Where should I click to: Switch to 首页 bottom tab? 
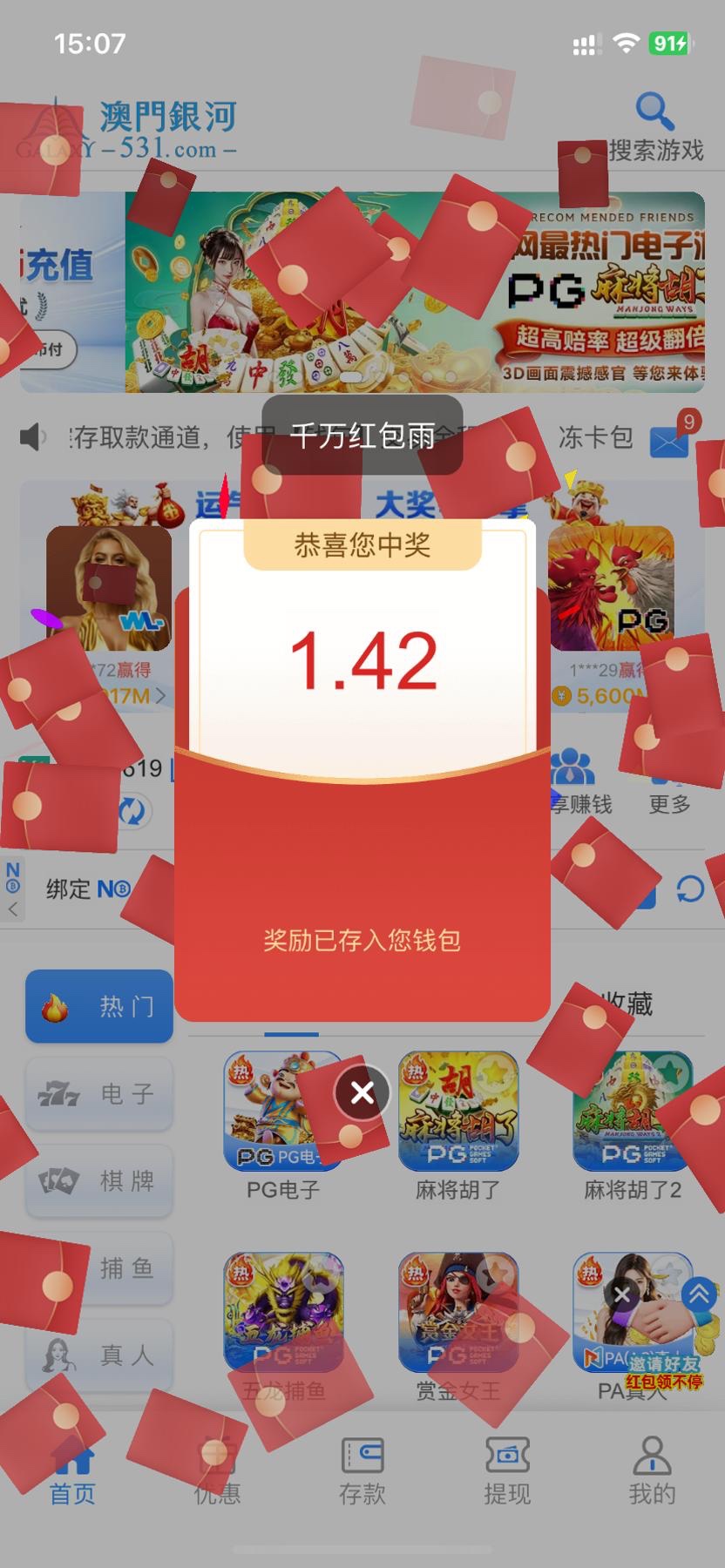(72, 1472)
